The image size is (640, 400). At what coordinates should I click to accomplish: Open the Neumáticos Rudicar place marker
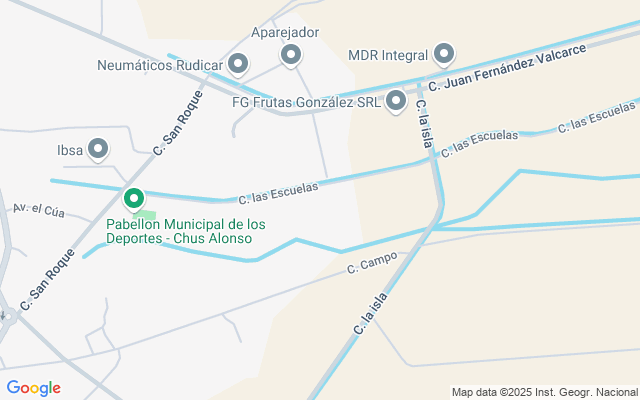click(x=238, y=64)
